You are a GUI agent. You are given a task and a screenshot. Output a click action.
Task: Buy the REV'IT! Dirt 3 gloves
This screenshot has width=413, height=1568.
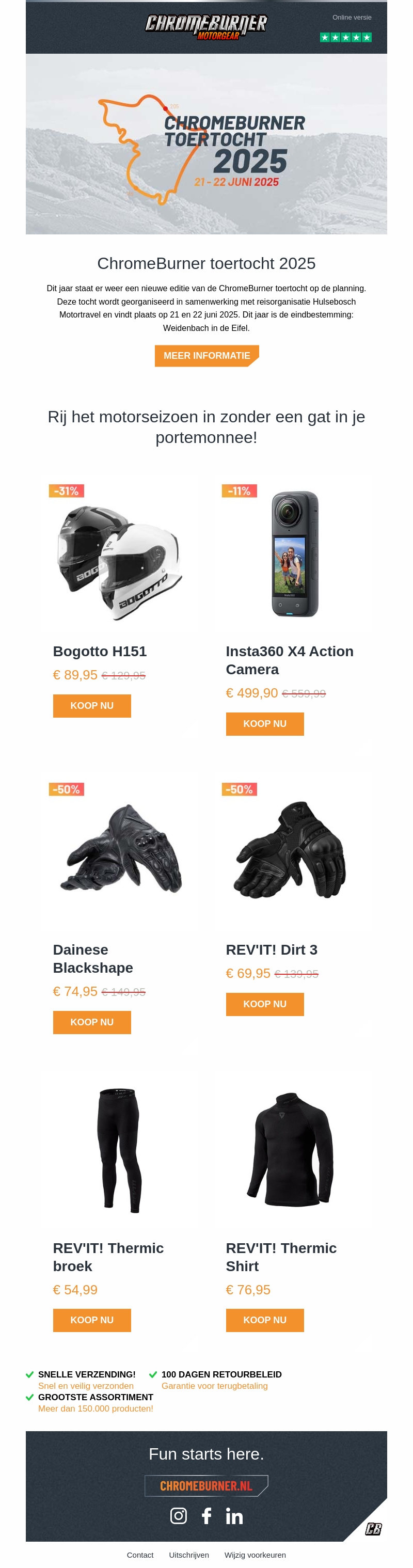[265, 1004]
